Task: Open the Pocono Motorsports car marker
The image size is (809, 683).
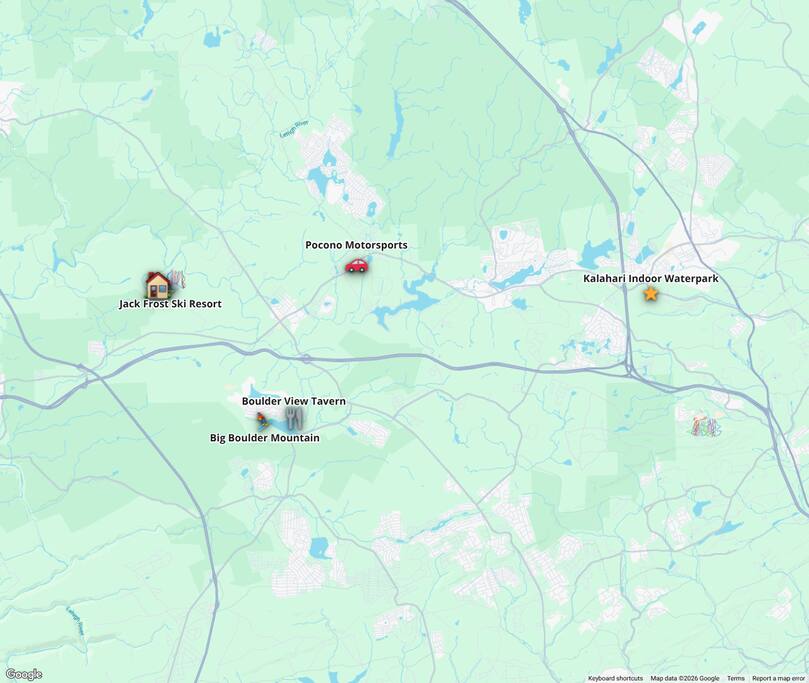Action: (x=356, y=265)
